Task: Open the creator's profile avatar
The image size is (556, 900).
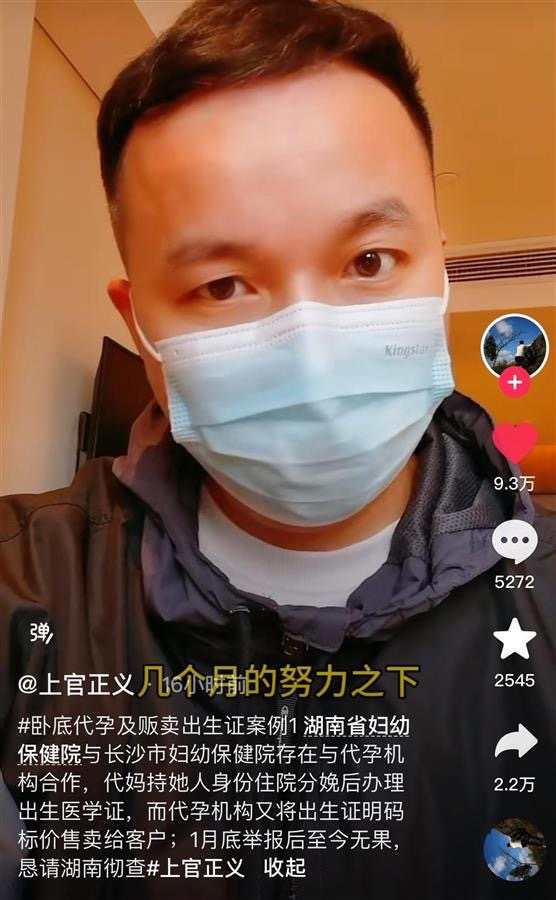Action: (x=514, y=345)
